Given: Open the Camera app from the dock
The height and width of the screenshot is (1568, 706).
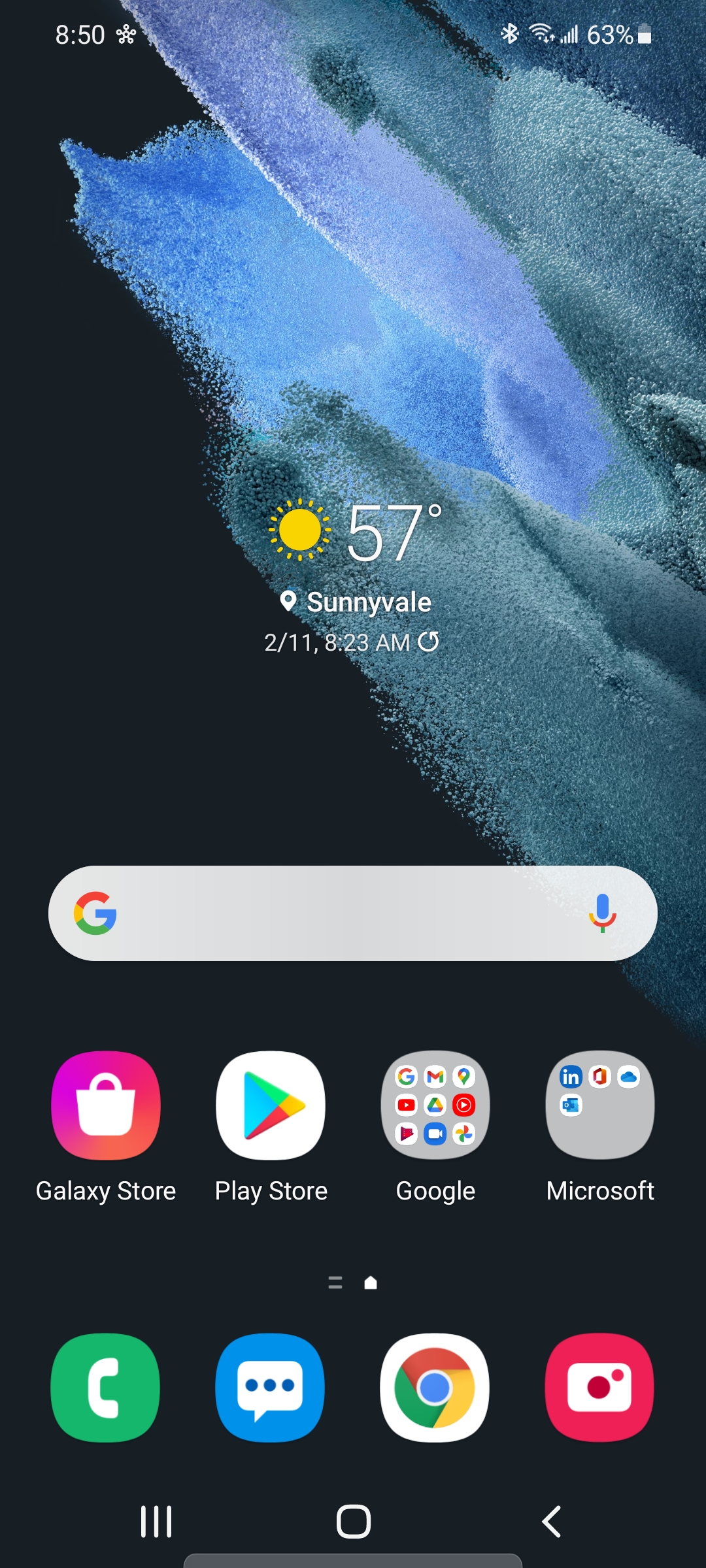Looking at the screenshot, I should point(599,1388).
